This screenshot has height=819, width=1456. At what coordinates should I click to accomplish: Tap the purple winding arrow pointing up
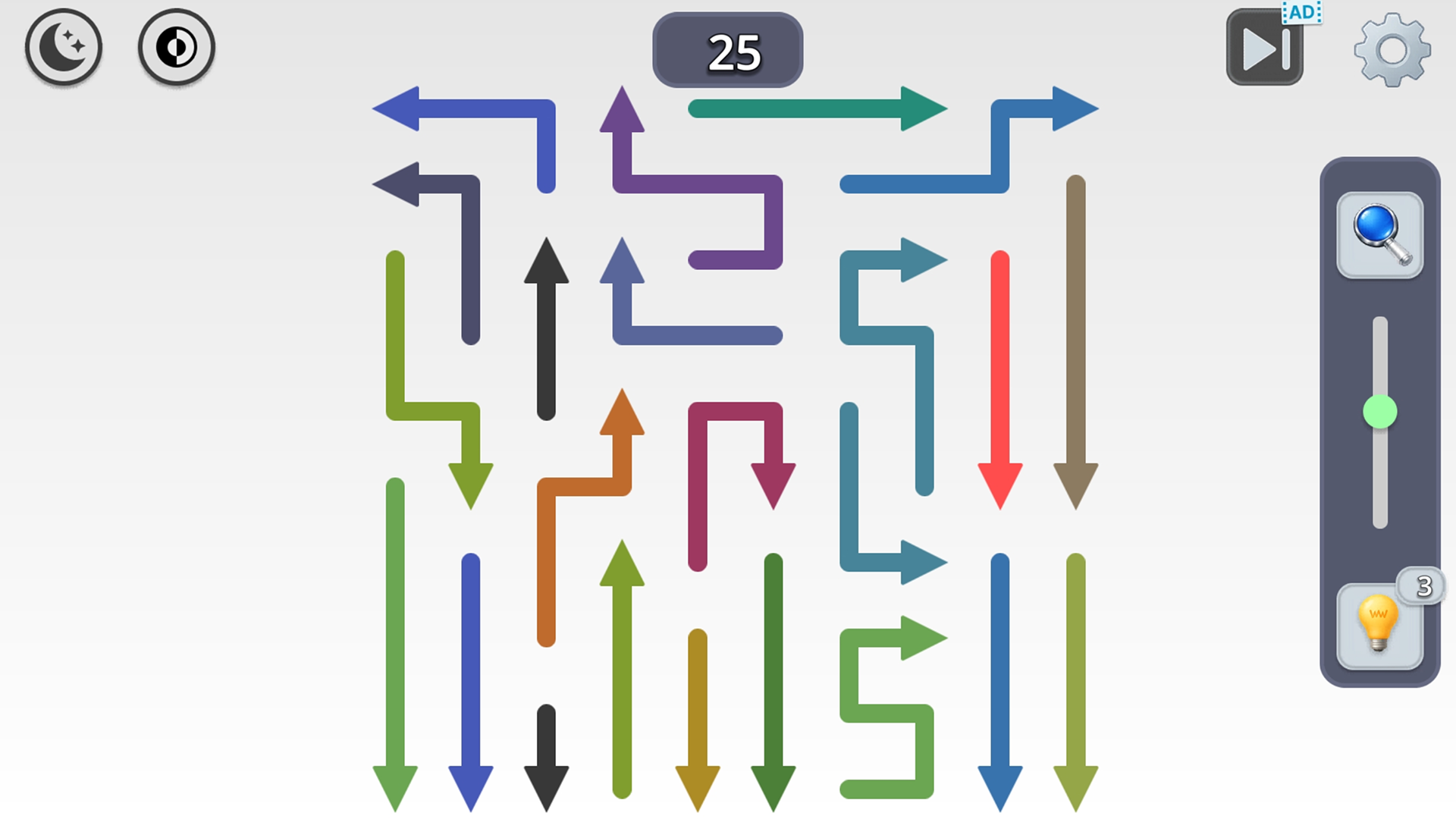point(698,184)
